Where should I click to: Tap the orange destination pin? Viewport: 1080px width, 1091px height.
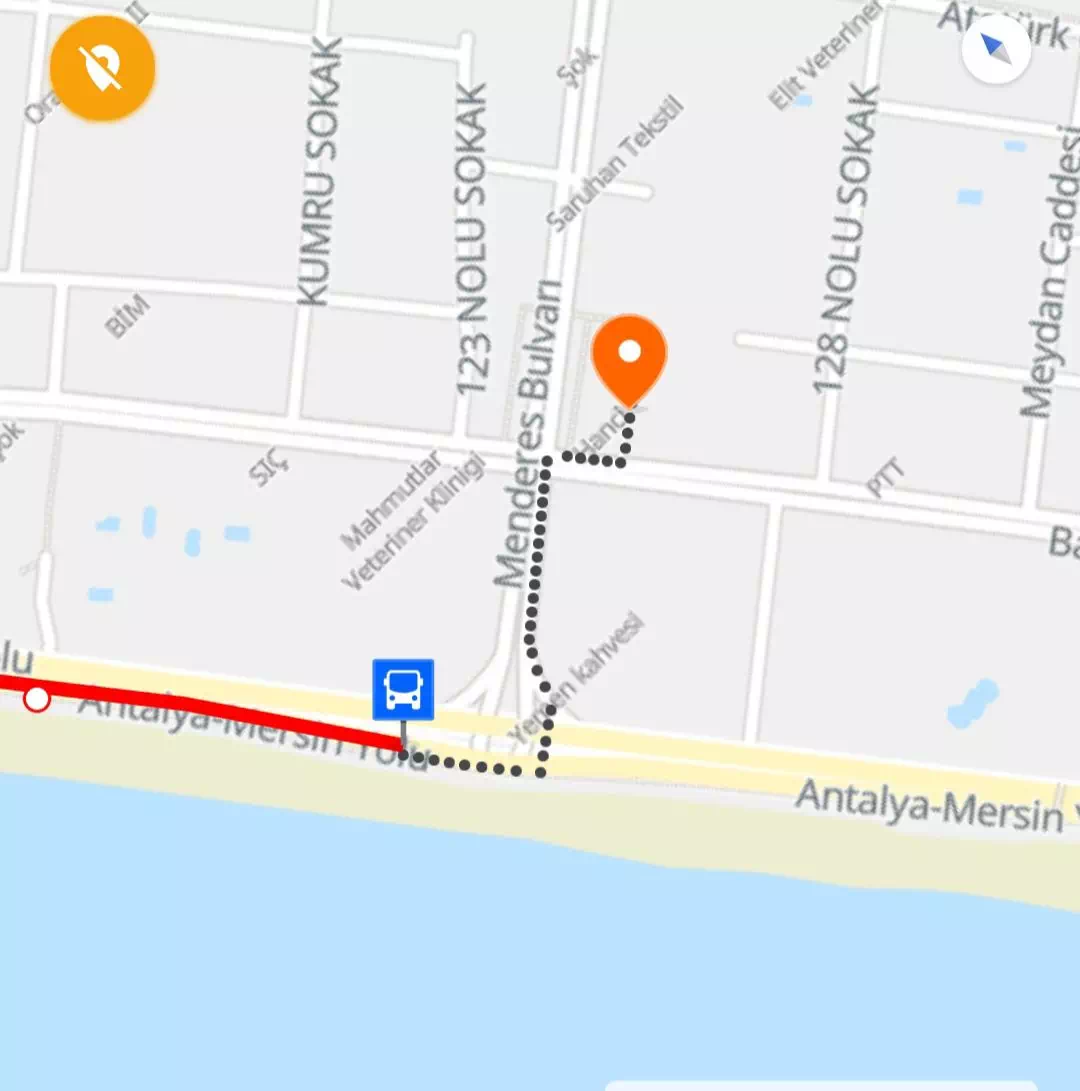629,358
